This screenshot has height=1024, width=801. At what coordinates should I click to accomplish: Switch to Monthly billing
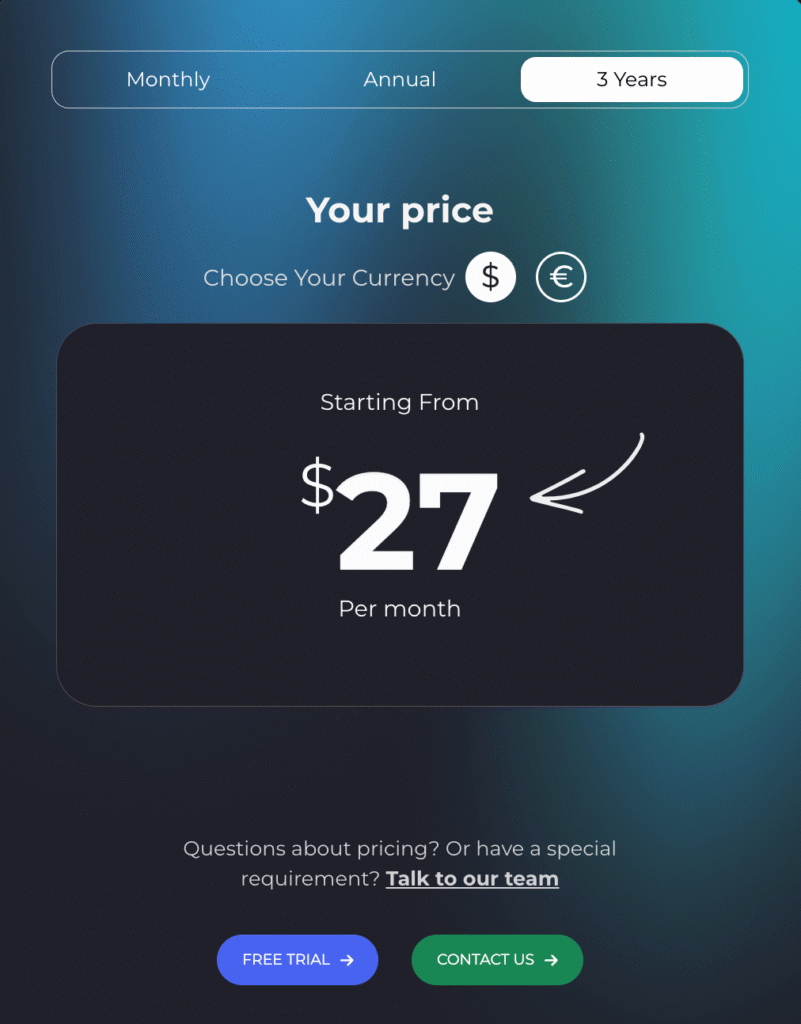click(168, 80)
